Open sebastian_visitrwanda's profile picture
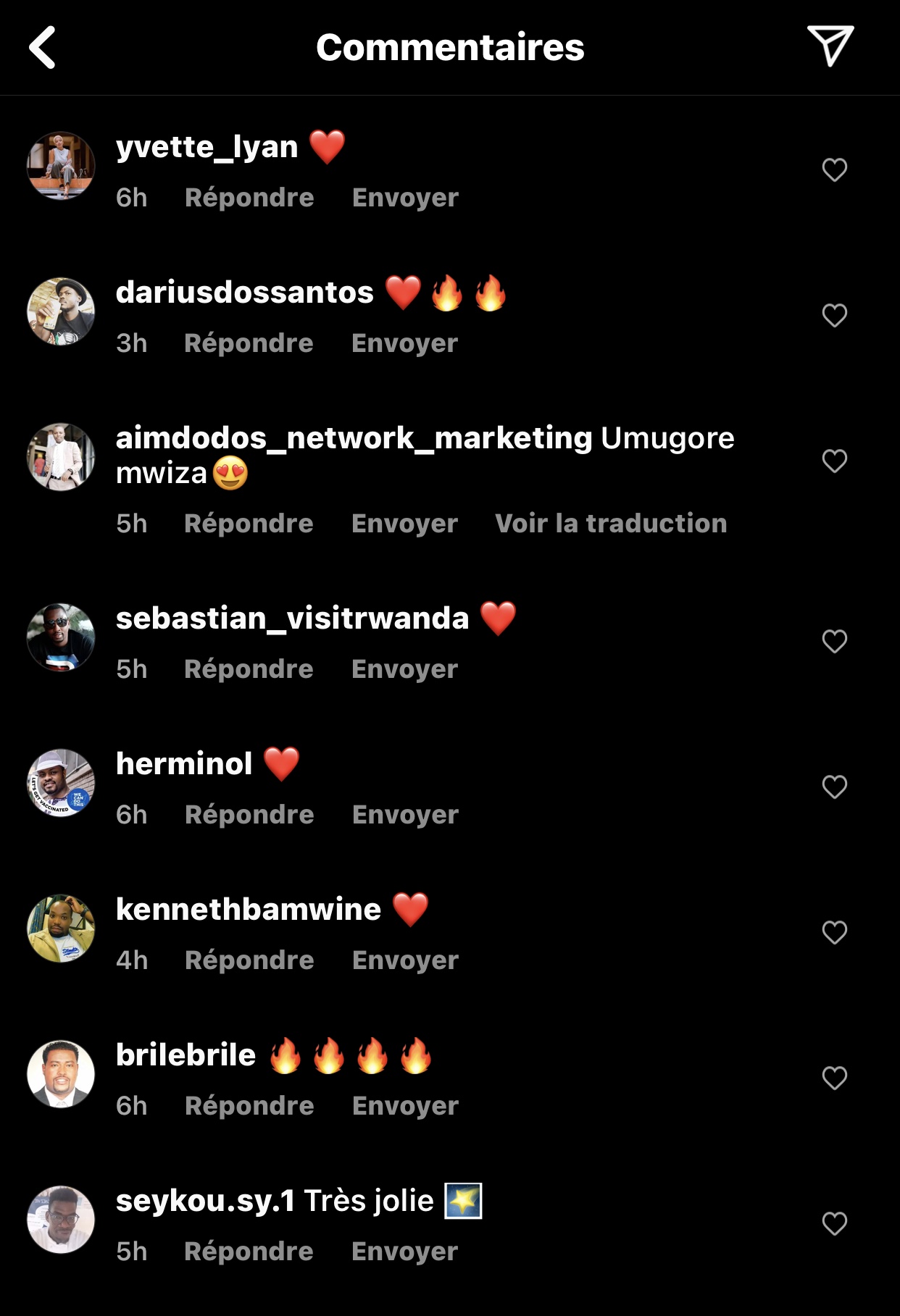The height and width of the screenshot is (1316, 900). pyautogui.click(x=61, y=637)
